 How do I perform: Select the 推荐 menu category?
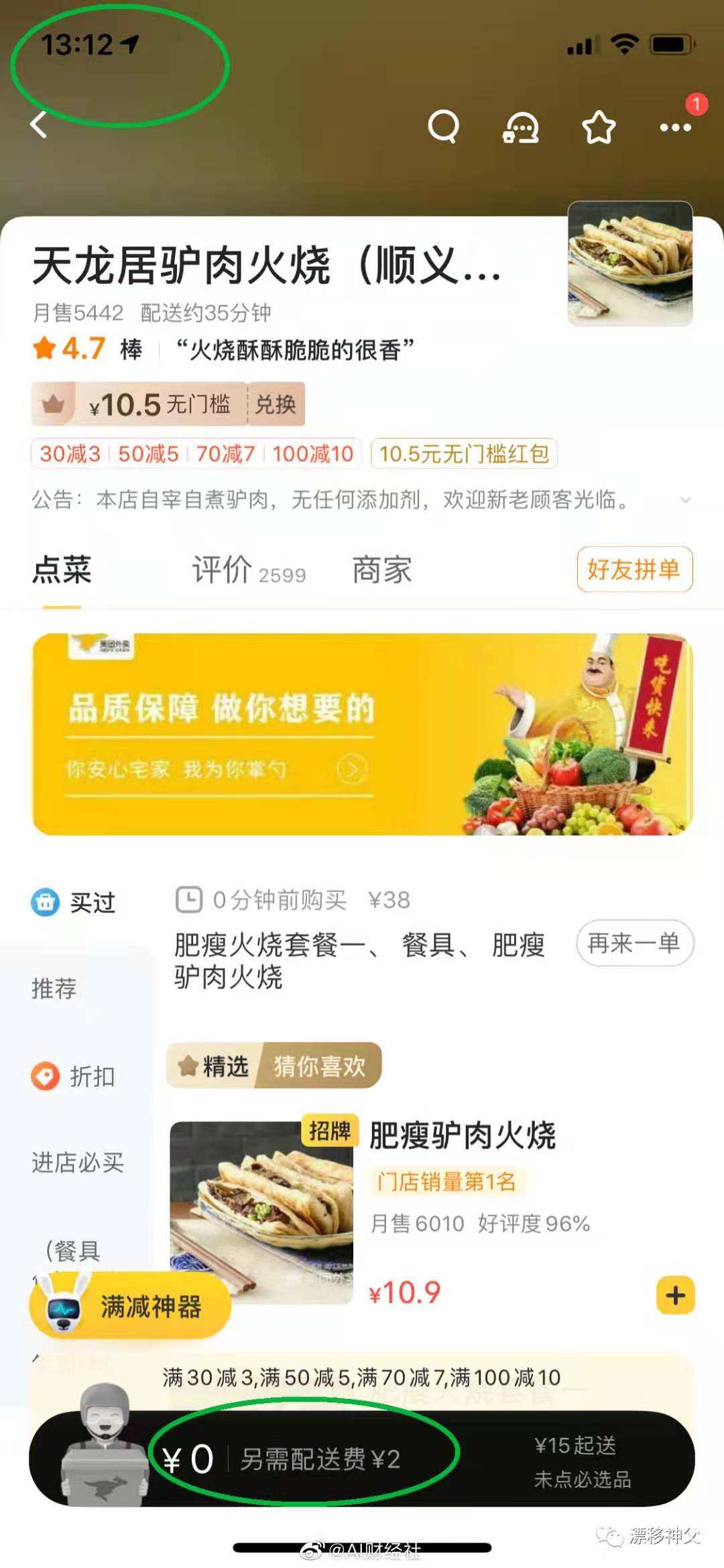[54, 989]
